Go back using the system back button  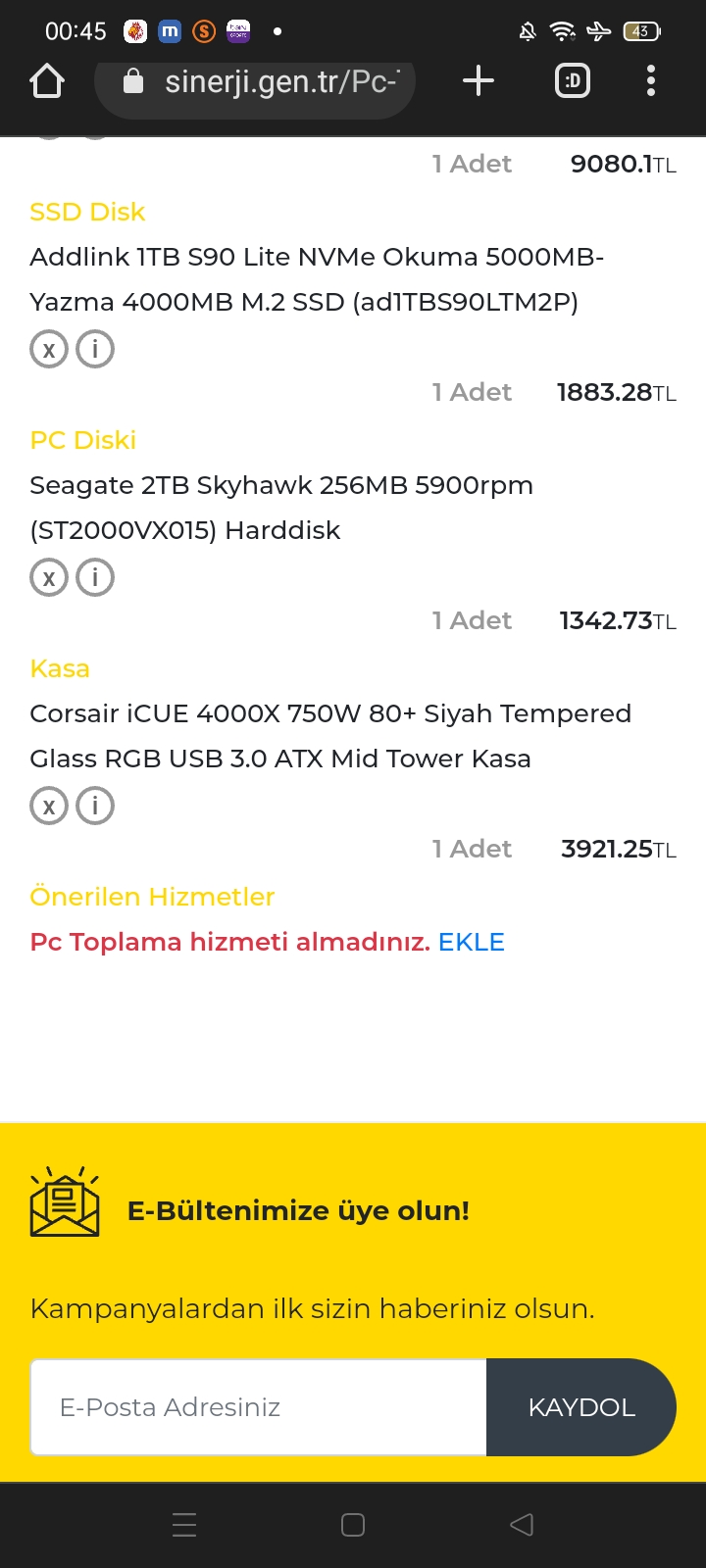click(522, 1525)
